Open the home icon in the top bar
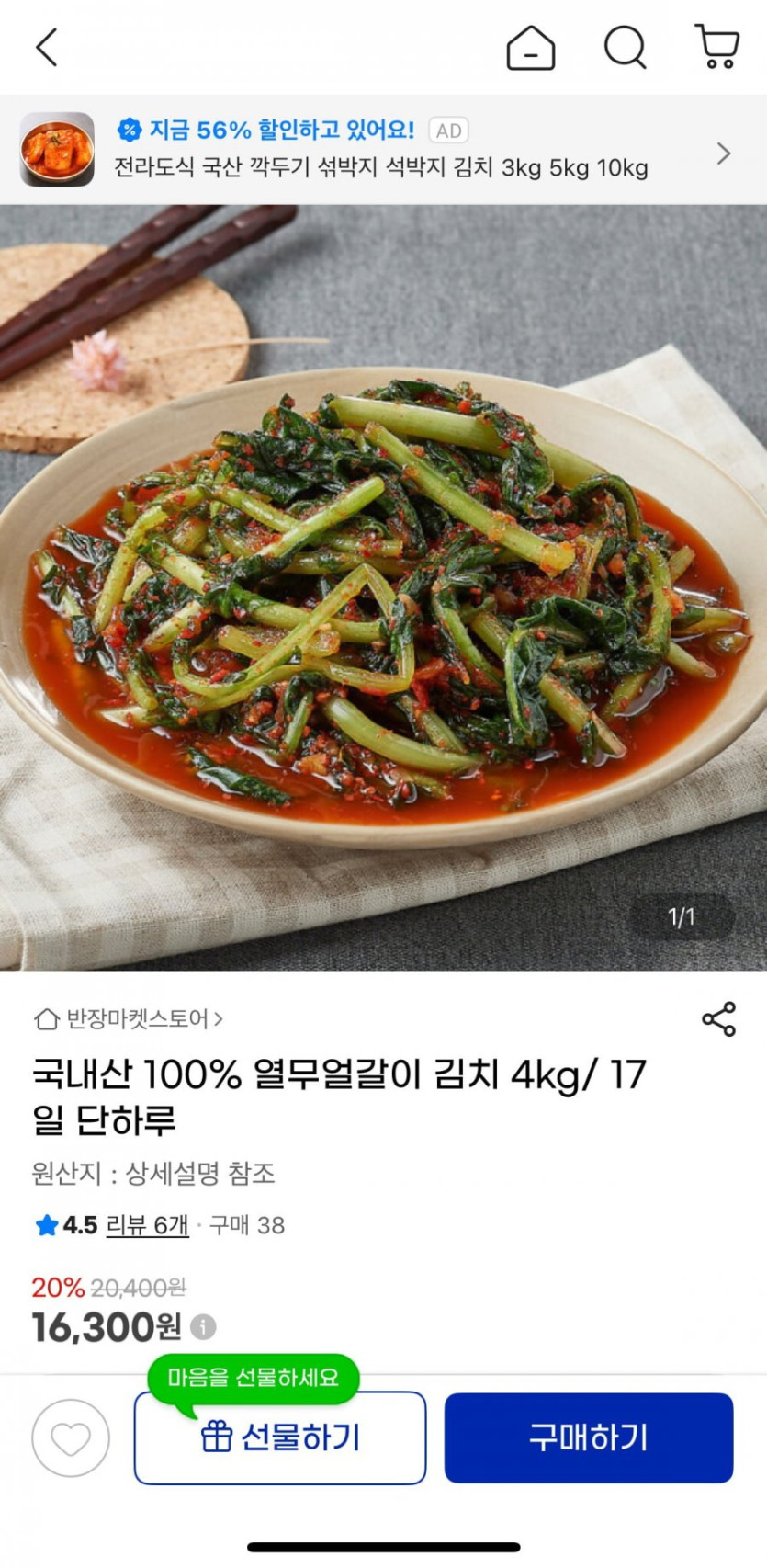The height and width of the screenshot is (1568, 767). (531, 47)
